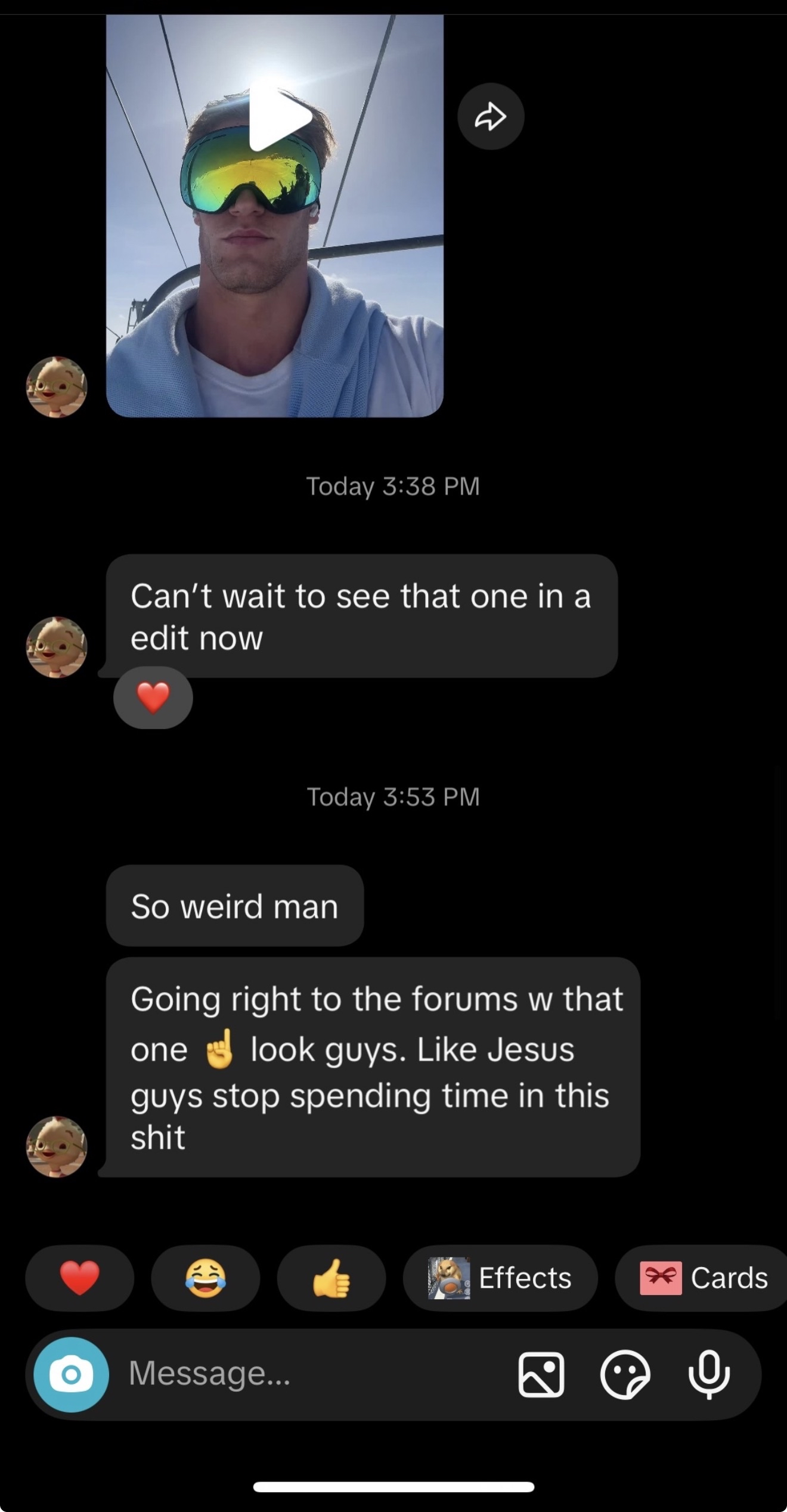Open sender's avatar next to the video

pyautogui.click(x=57, y=387)
